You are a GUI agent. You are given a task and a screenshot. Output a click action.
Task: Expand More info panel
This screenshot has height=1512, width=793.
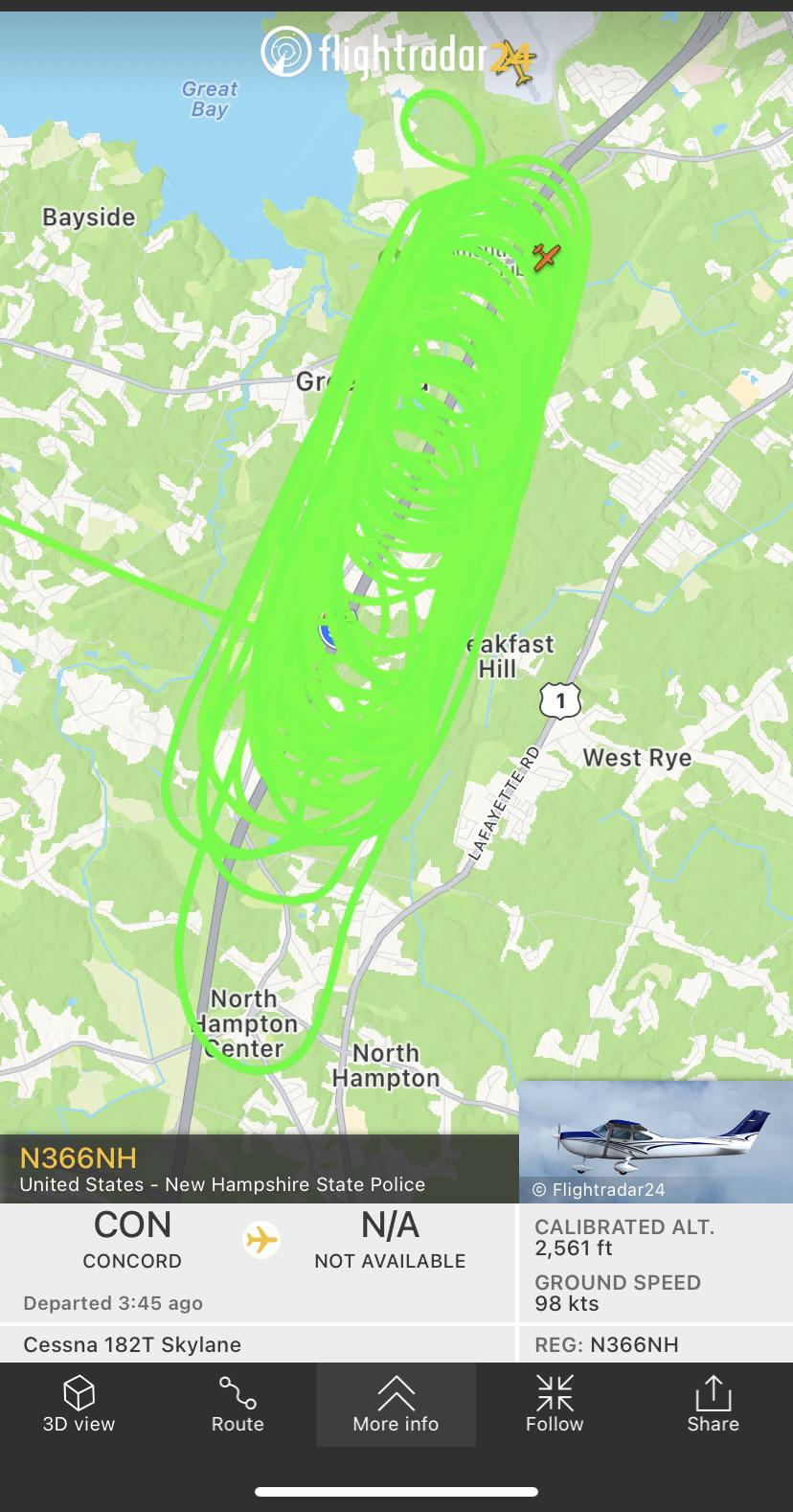pyautogui.click(x=396, y=1404)
